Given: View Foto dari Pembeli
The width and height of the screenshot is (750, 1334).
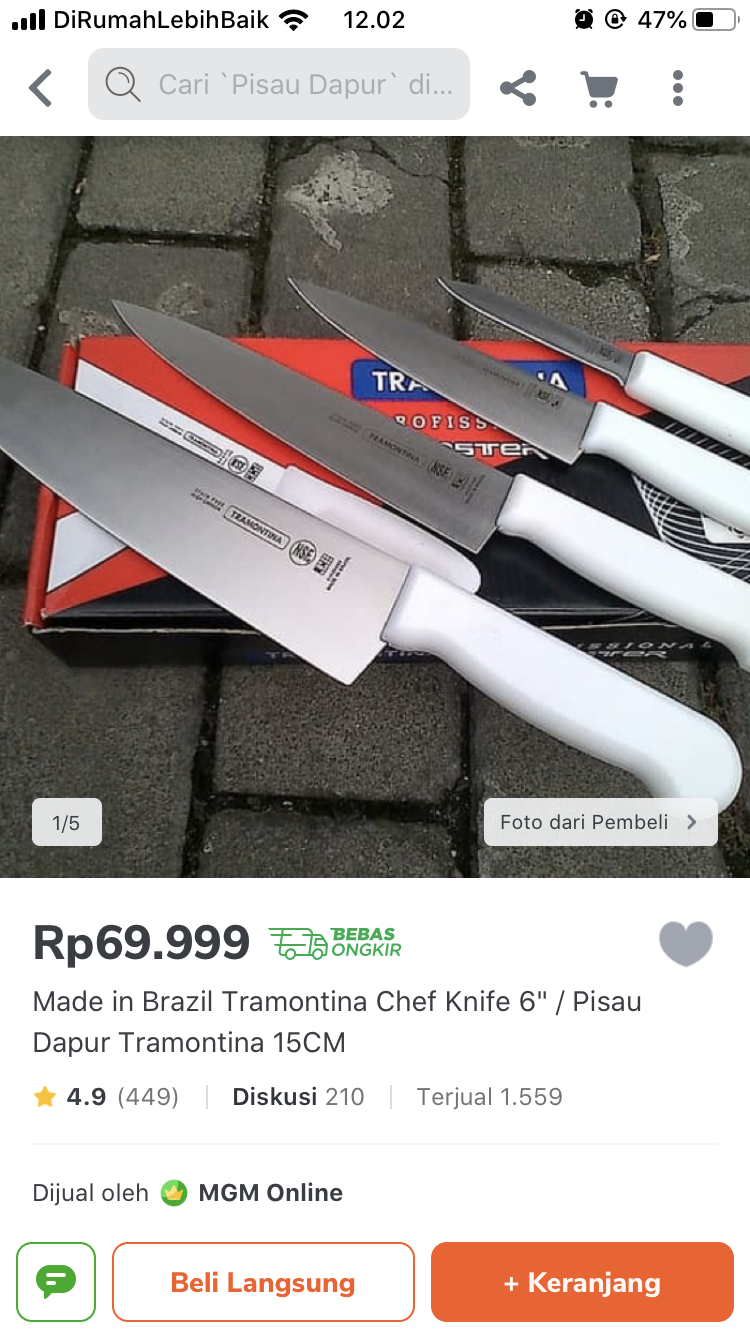Looking at the screenshot, I should click(x=600, y=822).
